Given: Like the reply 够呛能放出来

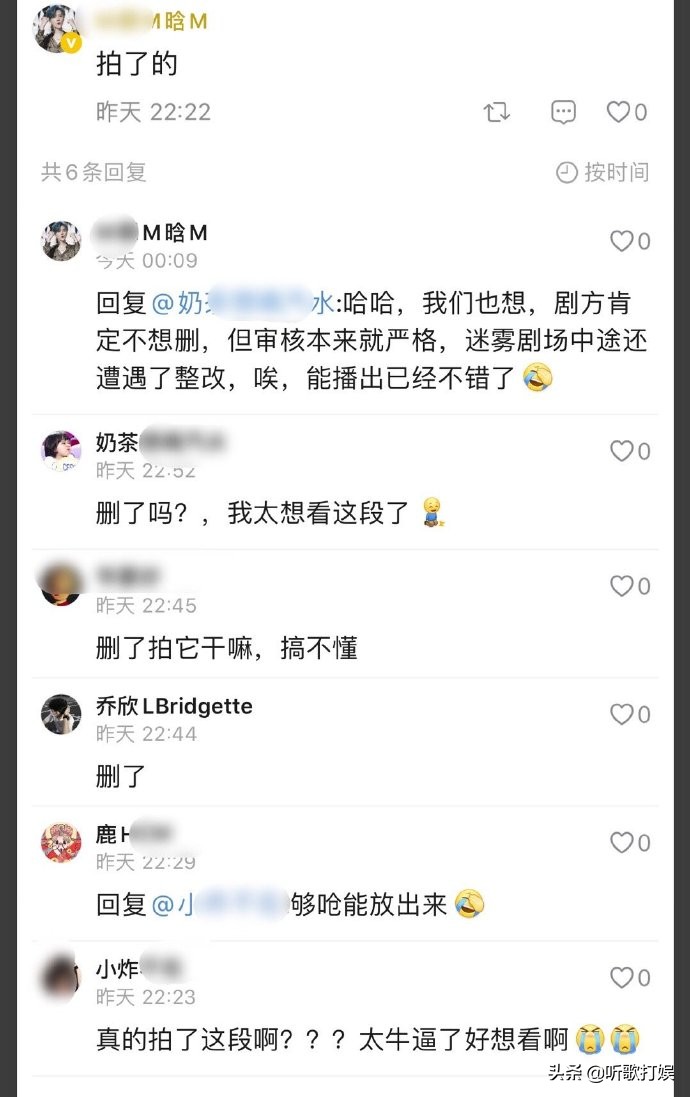Looking at the screenshot, I should pos(630,843).
